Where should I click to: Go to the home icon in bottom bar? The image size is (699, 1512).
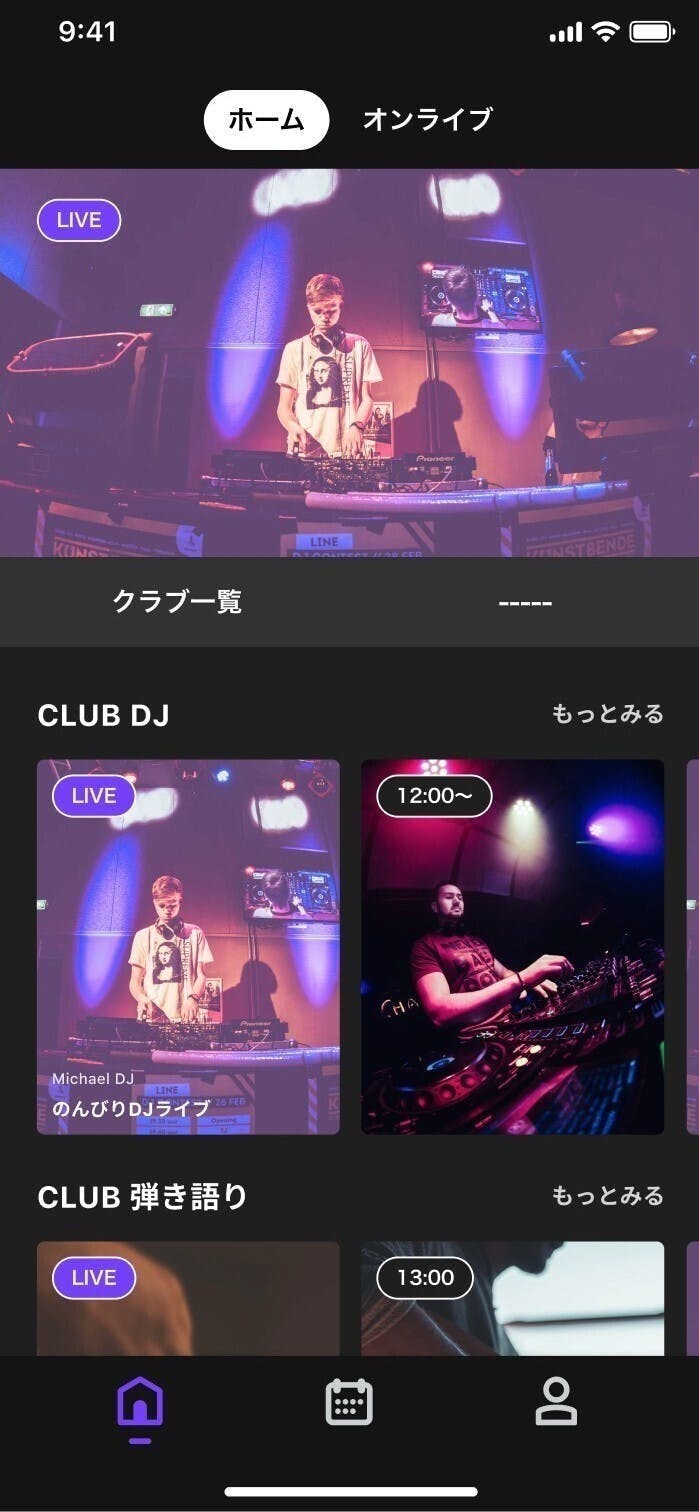point(140,1402)
